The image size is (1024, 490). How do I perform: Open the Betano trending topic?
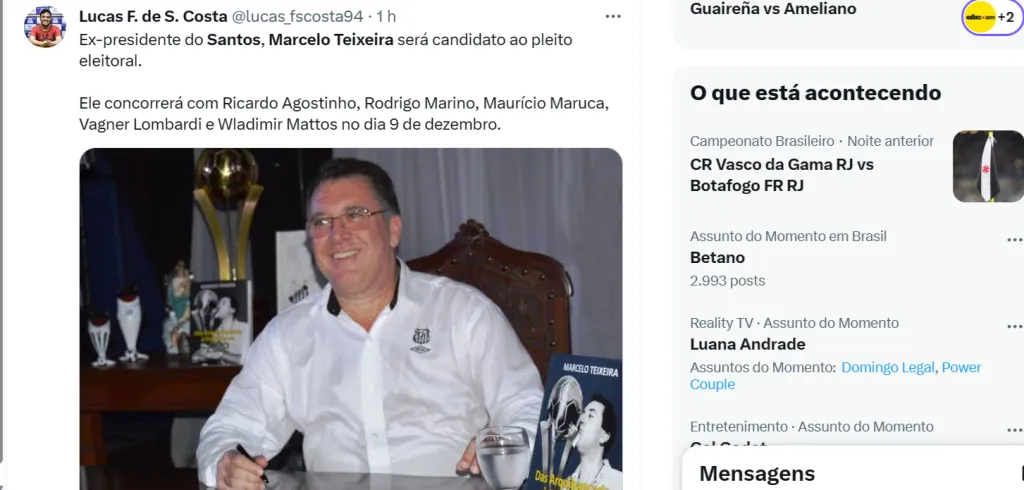pyautogui.click(x=717, y=258)
